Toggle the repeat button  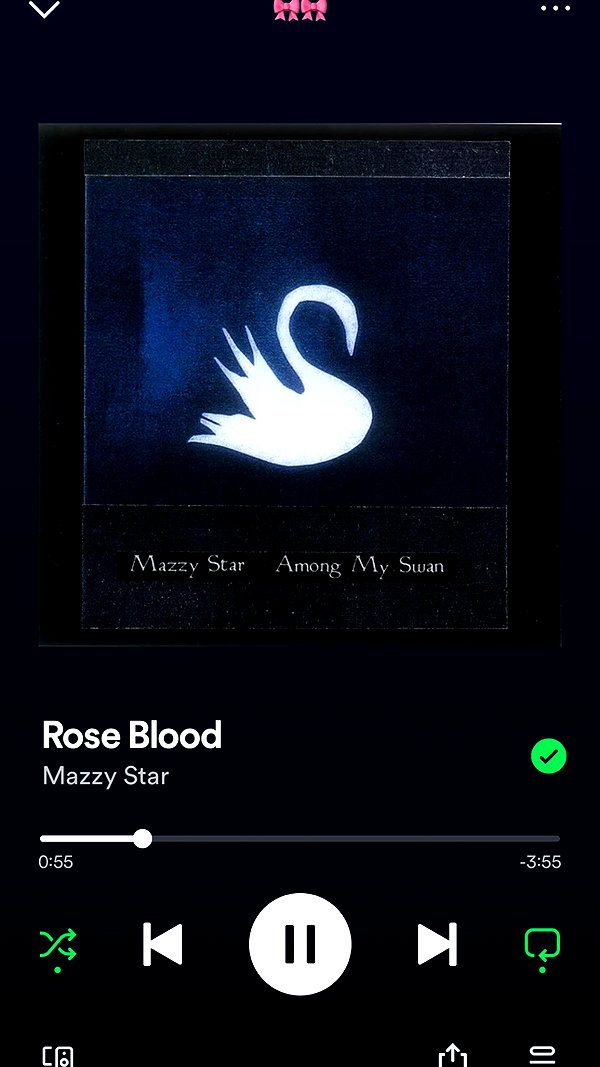tap(542, 947)
